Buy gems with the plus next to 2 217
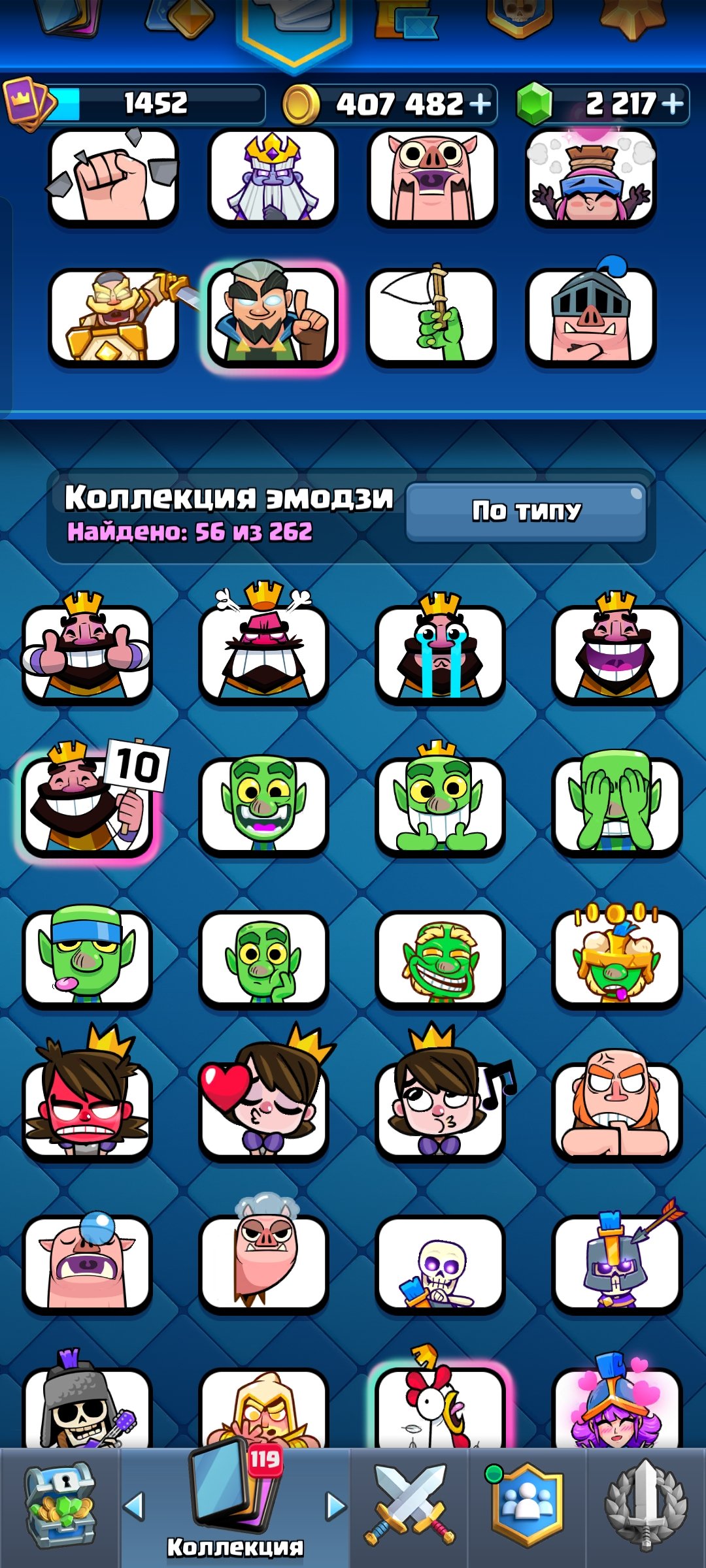 pos(673,104)
